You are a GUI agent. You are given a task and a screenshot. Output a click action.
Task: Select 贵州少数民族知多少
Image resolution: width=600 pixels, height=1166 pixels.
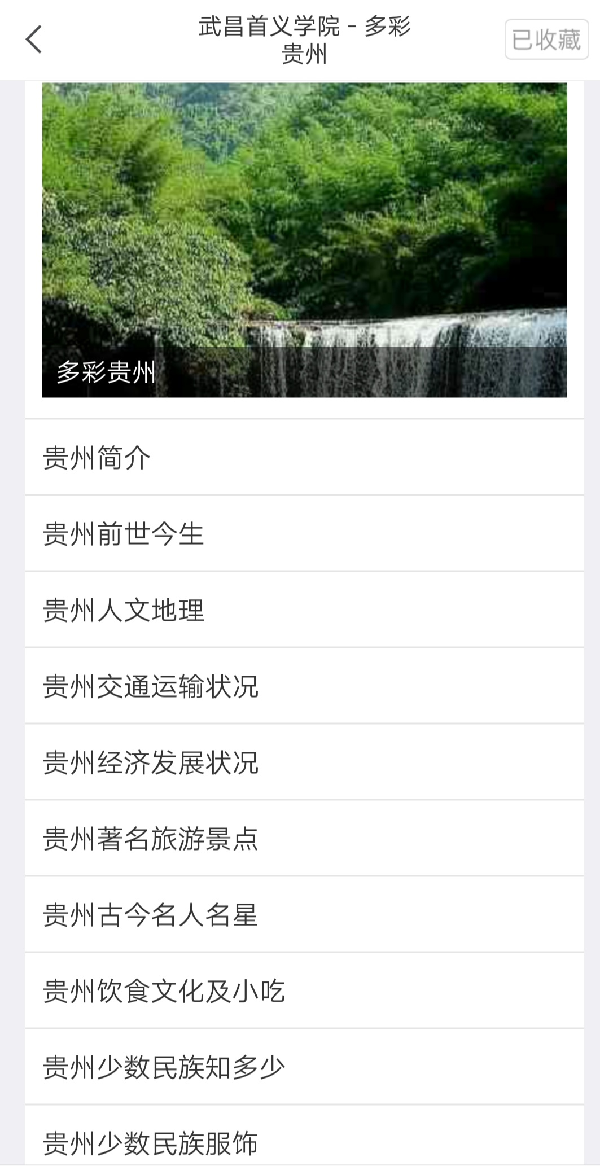[304, 1066]
